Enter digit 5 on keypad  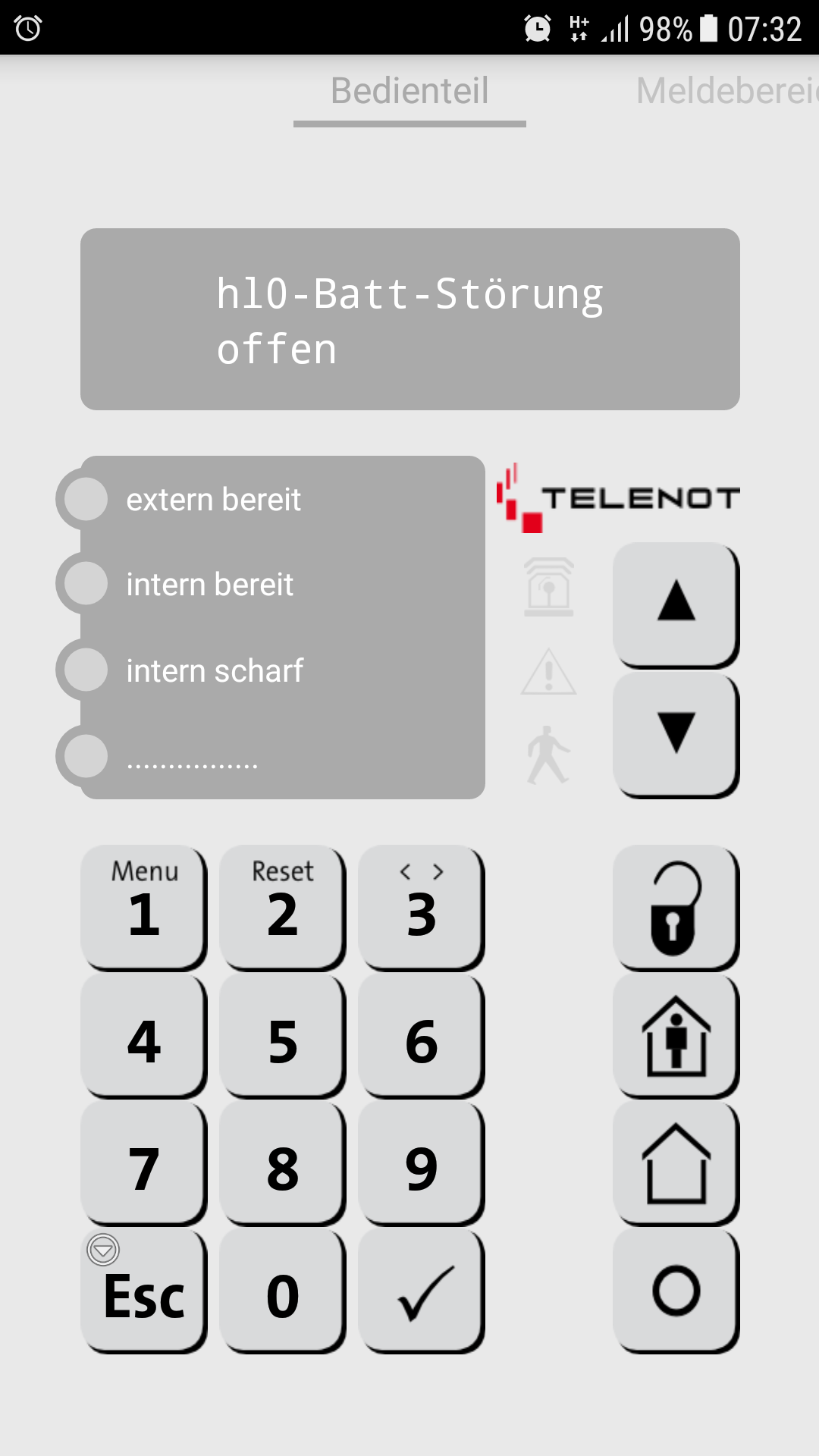282,1036
